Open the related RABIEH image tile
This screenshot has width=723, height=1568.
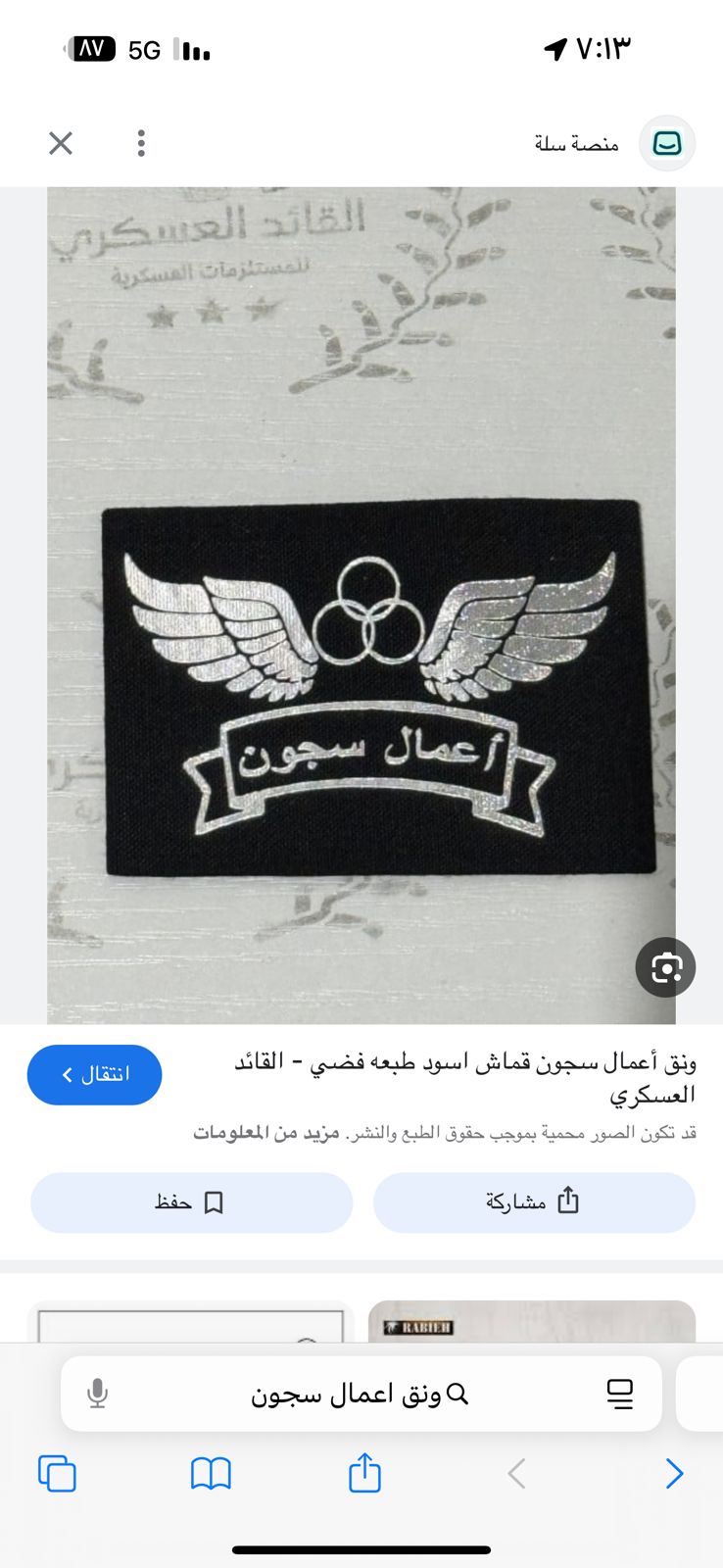532,1321
